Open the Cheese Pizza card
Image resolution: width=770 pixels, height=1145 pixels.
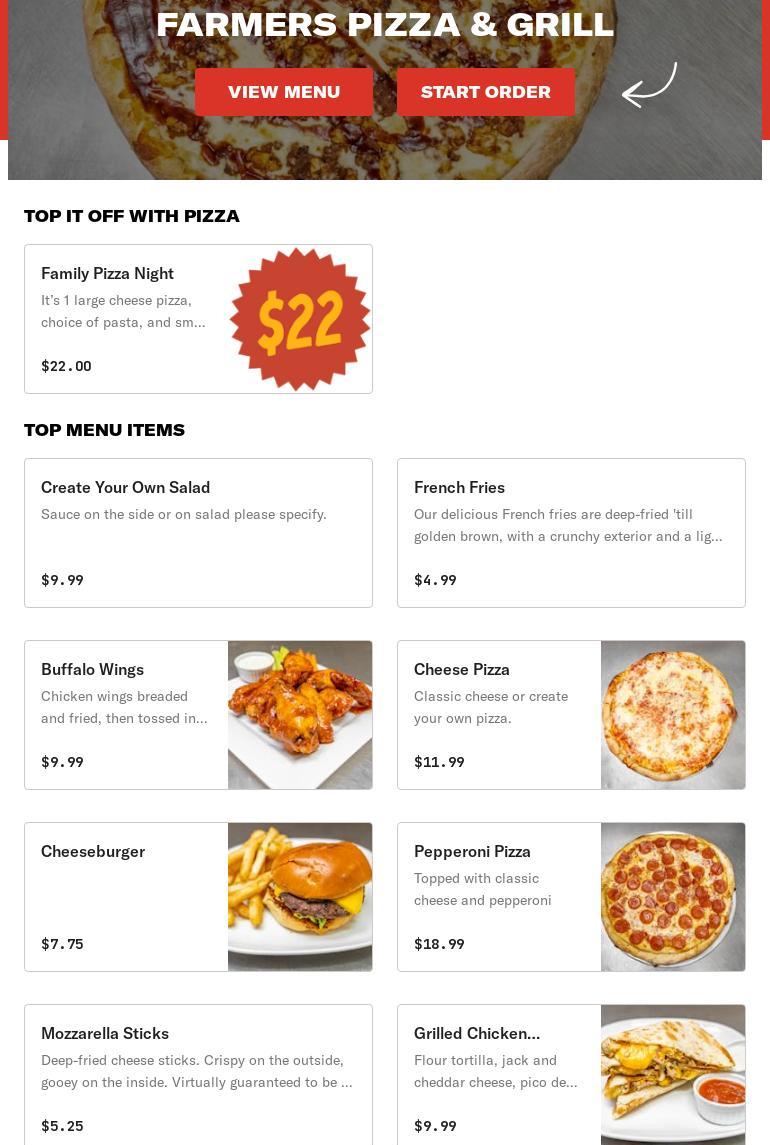pyautogui.click(x=571, y=715)
